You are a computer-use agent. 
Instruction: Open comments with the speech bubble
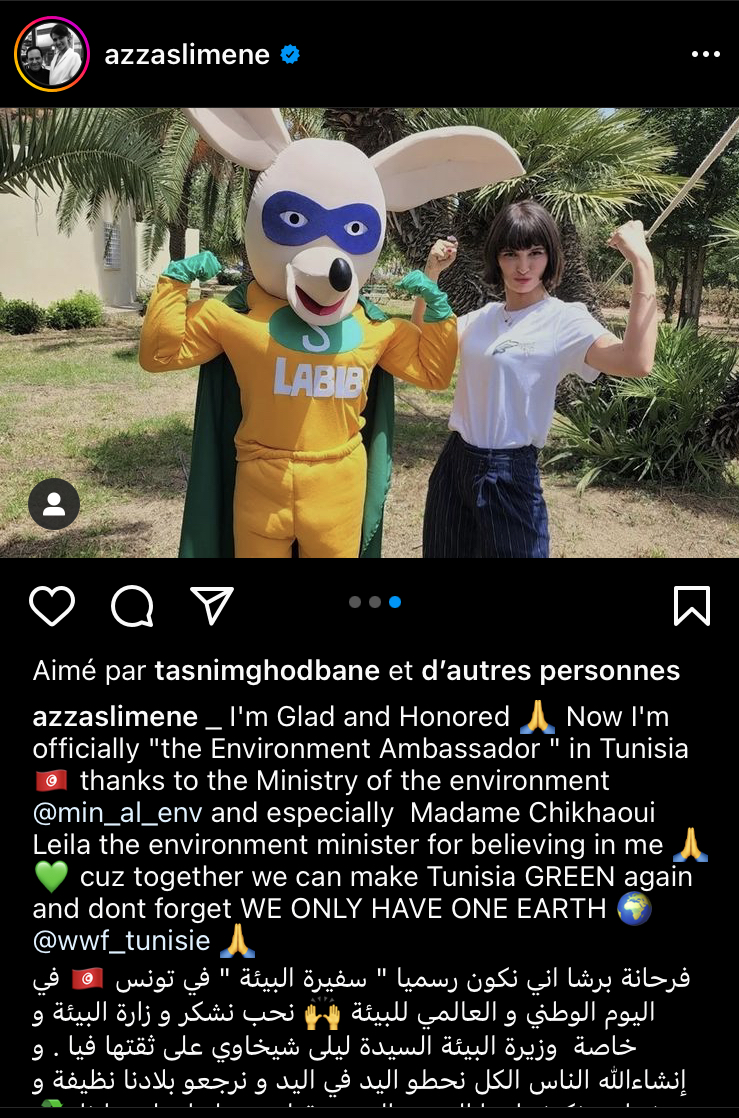(x=132, y=606)
